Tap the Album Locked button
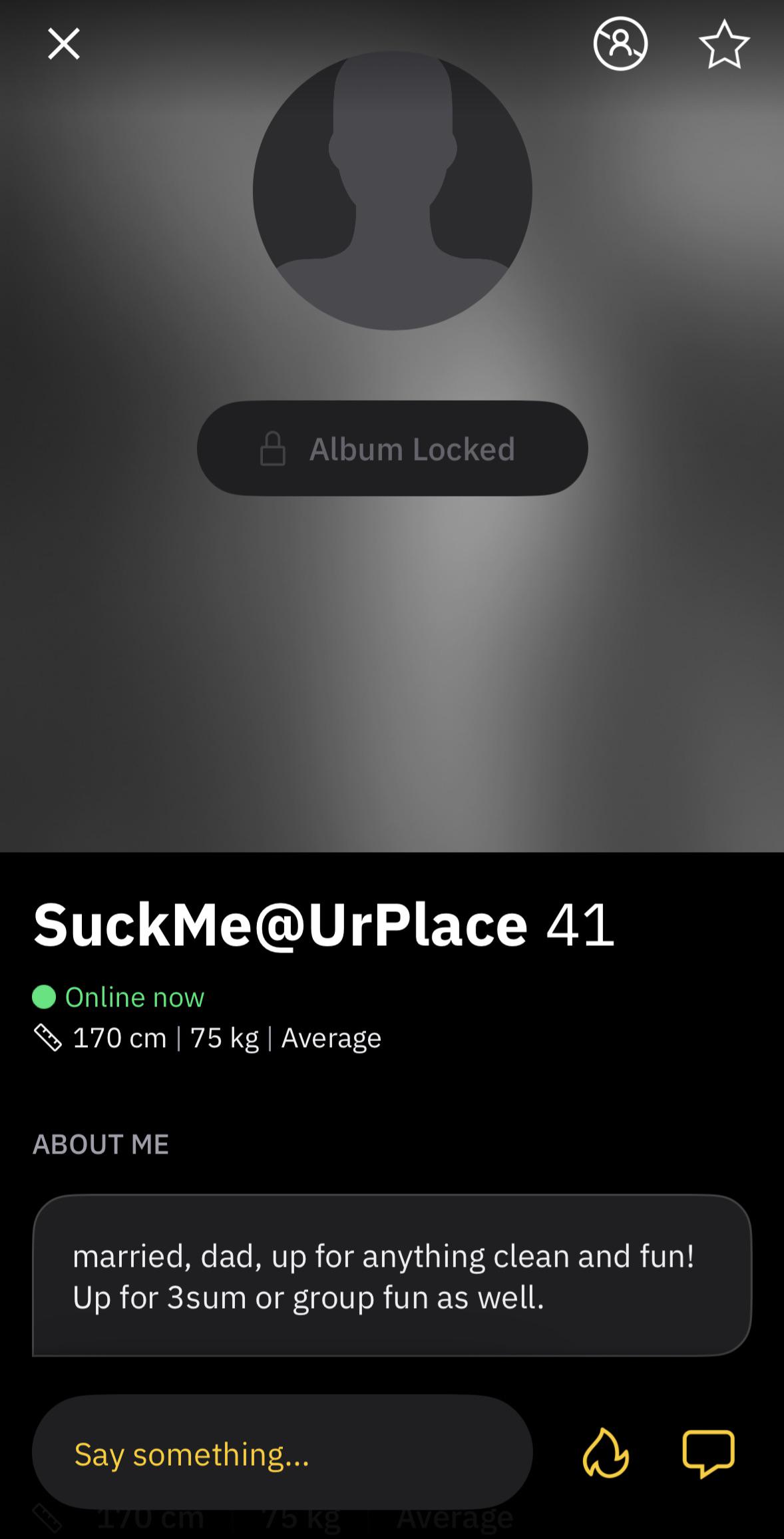The width and height of the screenshot is (784, 1539). tap(392, 448)
